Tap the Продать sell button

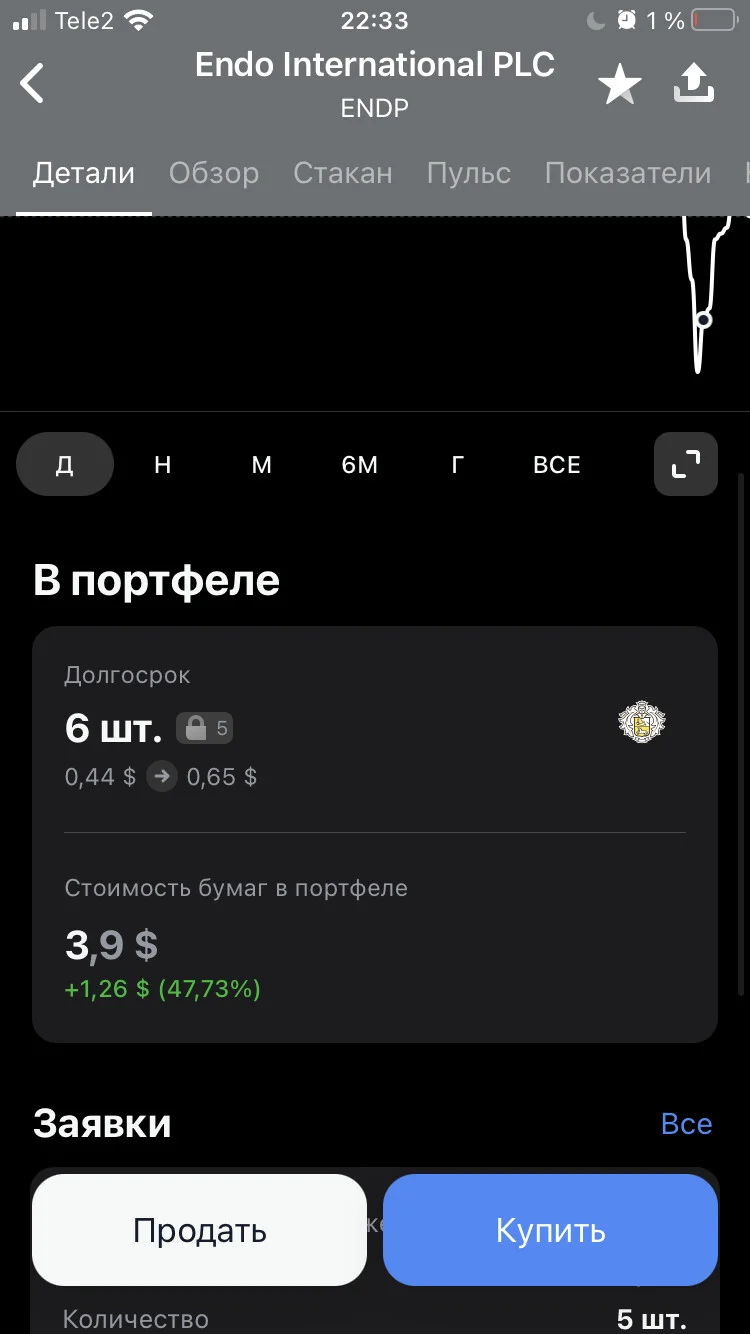point(200,1230)
